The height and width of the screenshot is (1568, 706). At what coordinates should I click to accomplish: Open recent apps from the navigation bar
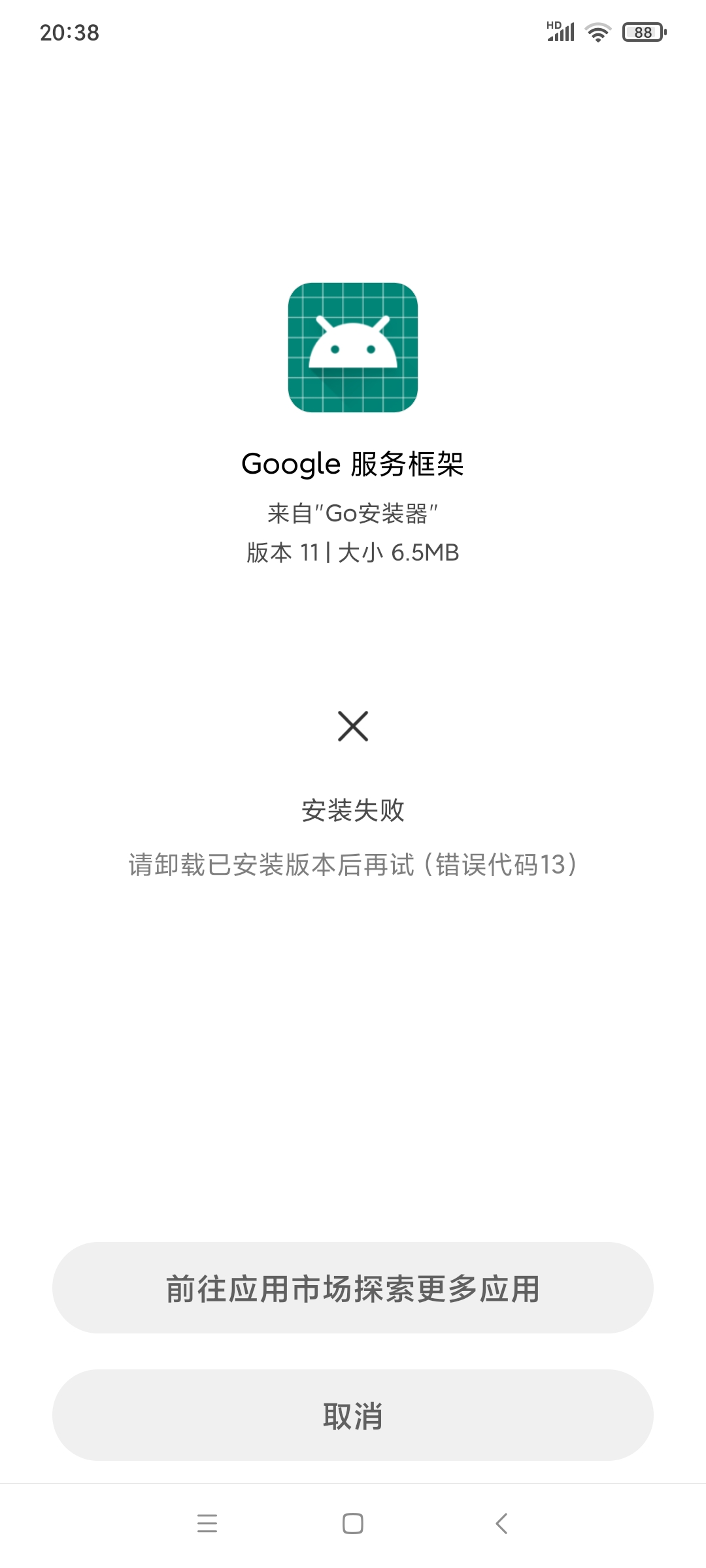pyautogui.click(x=207, y=1524)
